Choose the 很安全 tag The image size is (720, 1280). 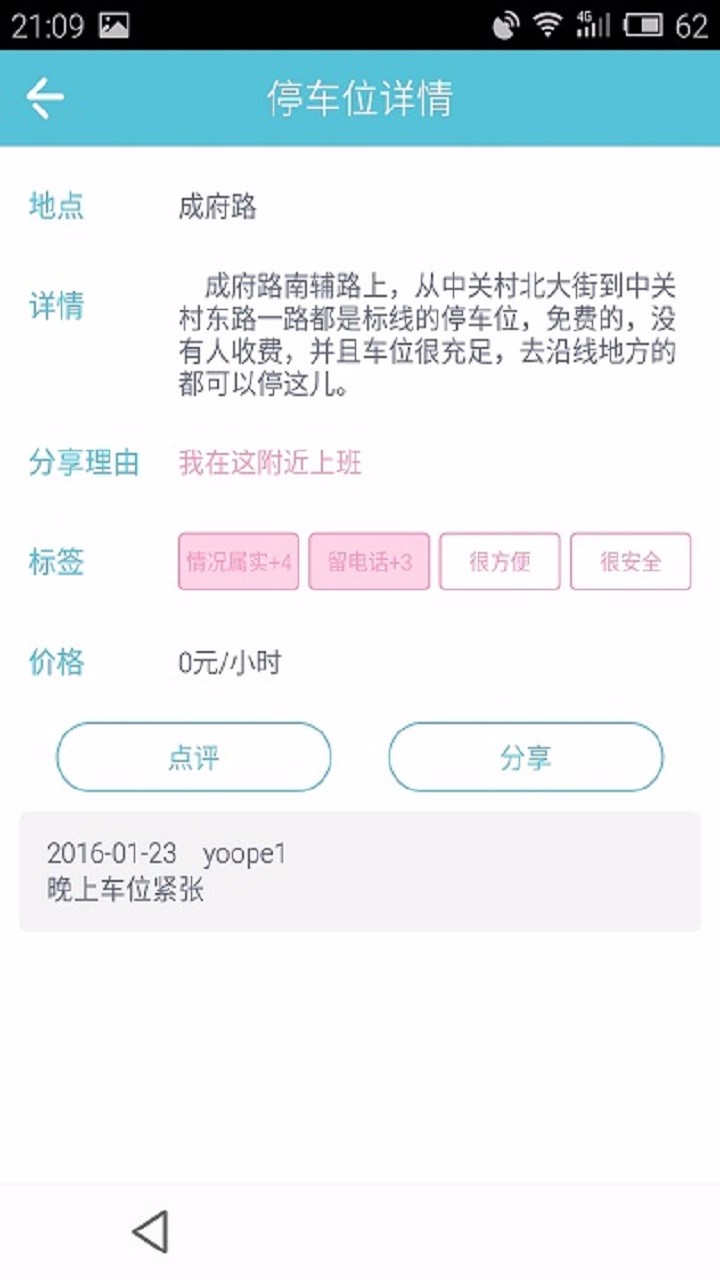pos(630,561)
